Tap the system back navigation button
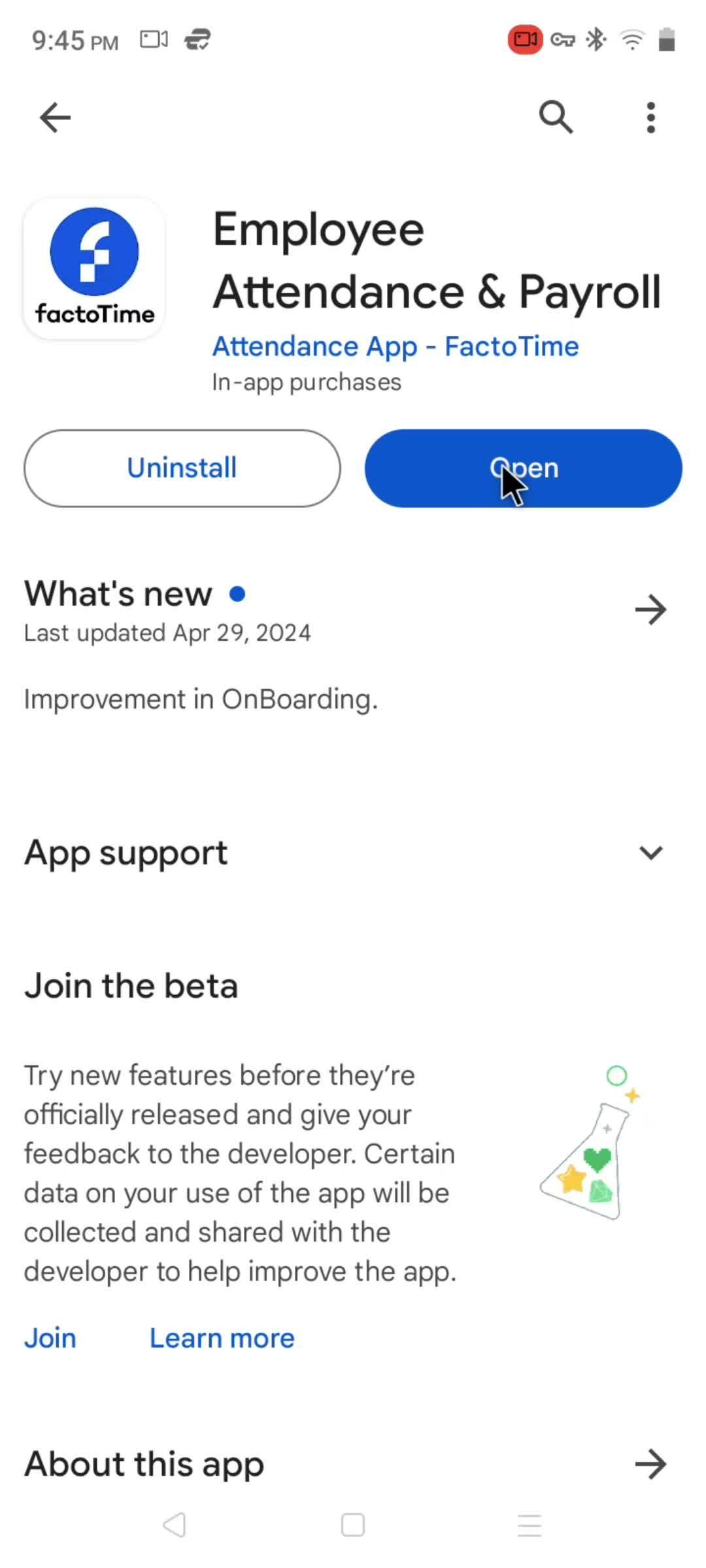Screen dimensions: 706x1568 [175, 1526]
